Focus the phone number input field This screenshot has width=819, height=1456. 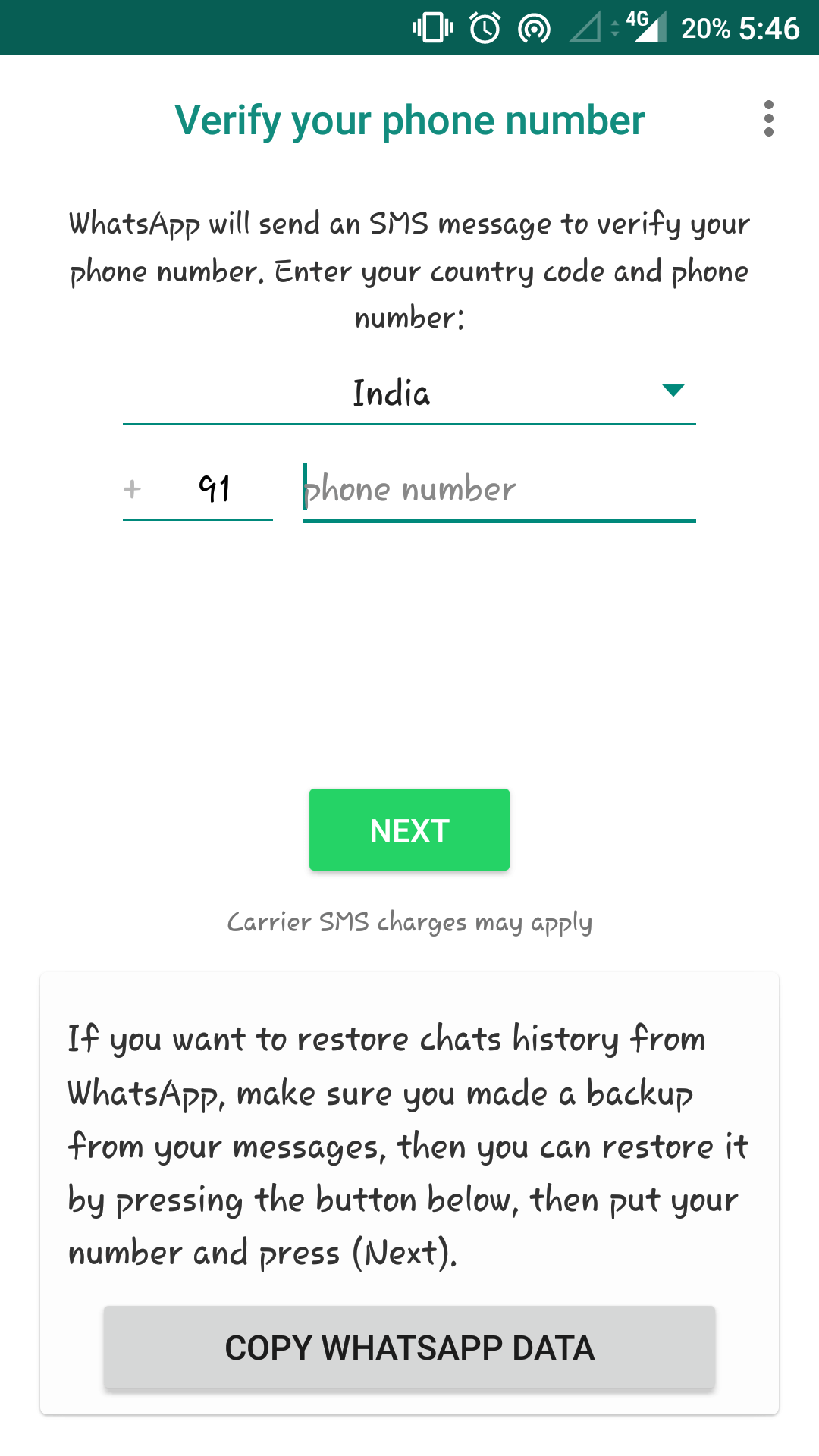coord(498,490)
